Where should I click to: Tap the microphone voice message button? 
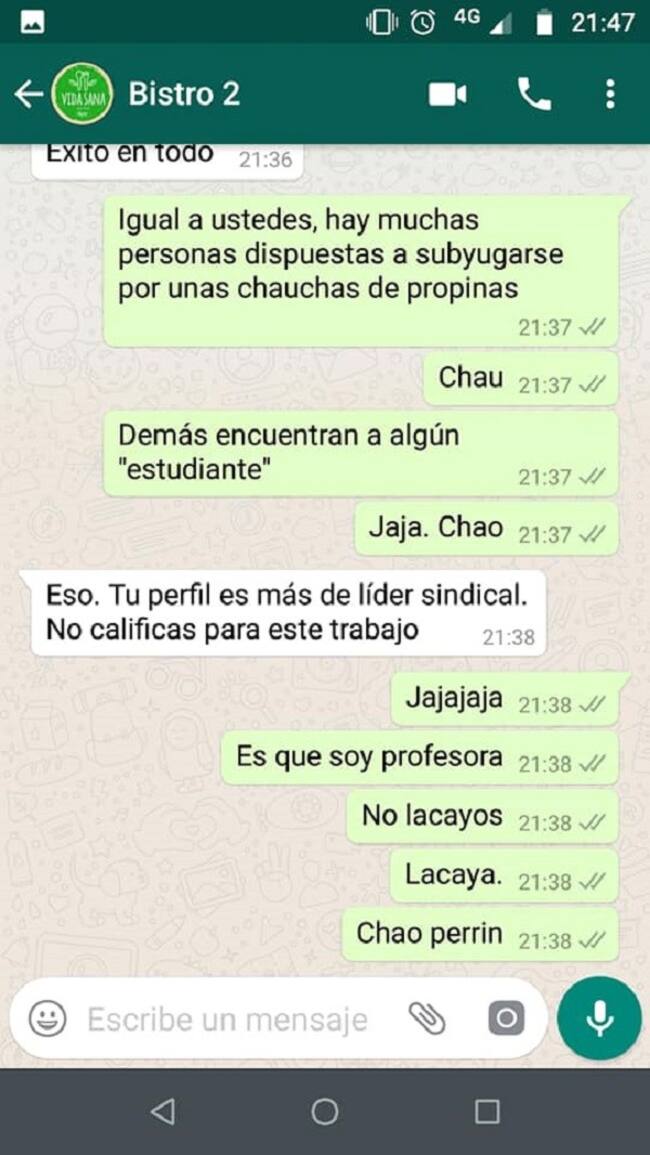click(x=599, y=1019)
